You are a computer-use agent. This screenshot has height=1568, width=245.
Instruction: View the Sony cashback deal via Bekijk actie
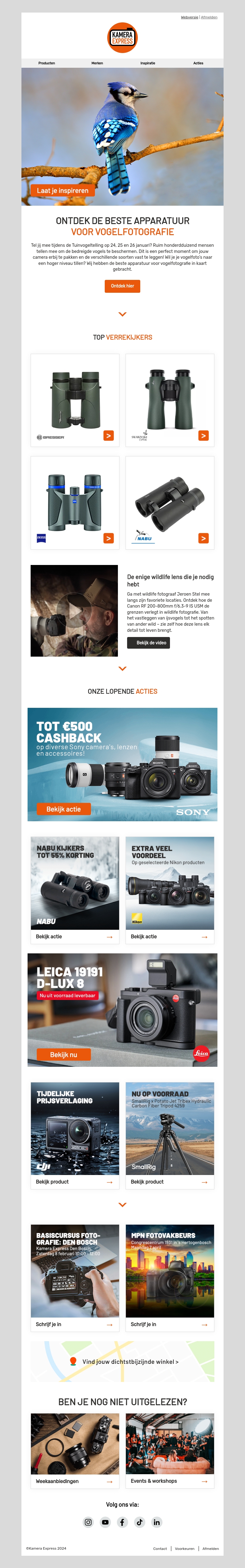pyautogui.click(x=63, y=809)
